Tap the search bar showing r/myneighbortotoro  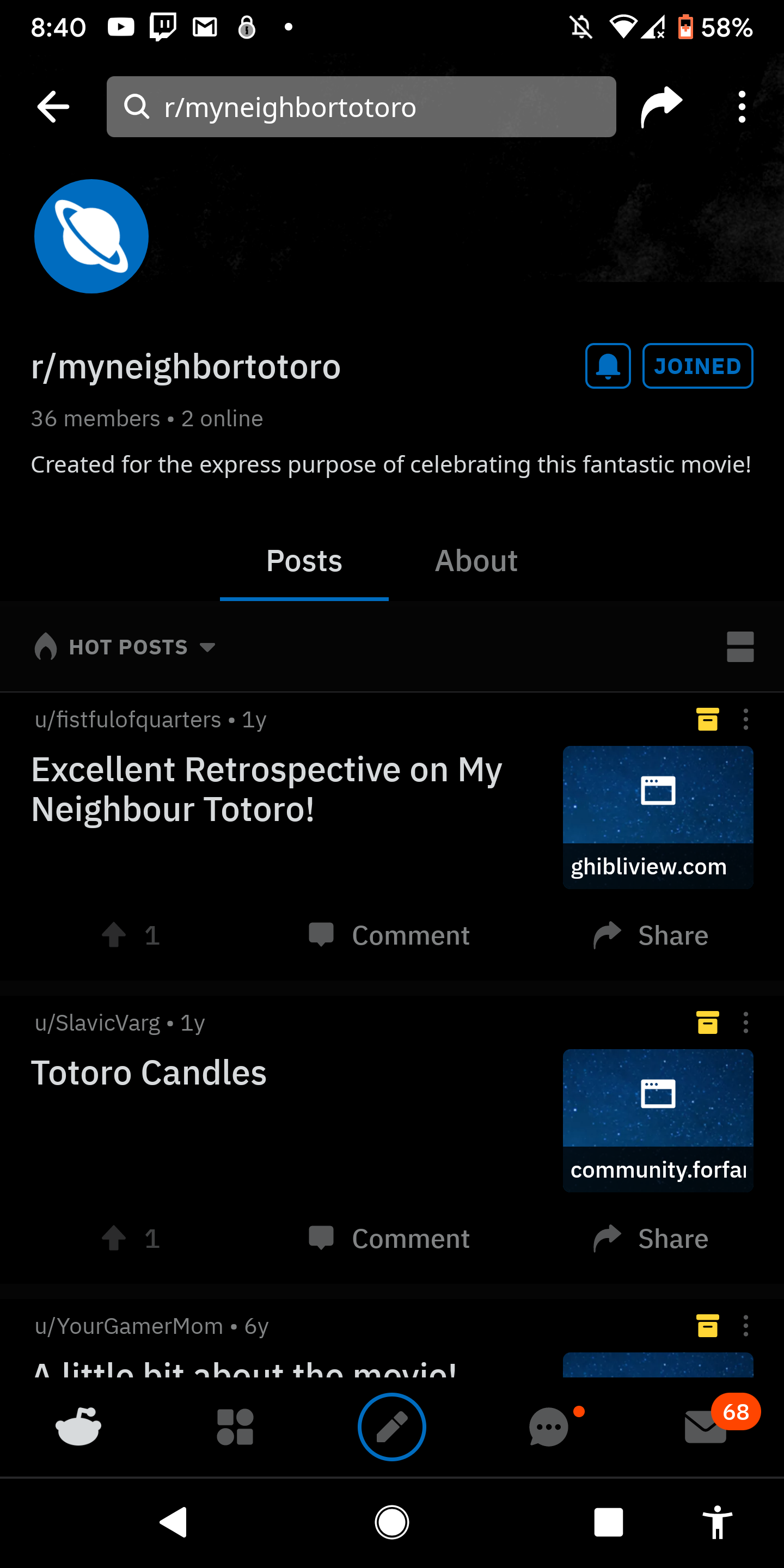[x=362, y=106]
